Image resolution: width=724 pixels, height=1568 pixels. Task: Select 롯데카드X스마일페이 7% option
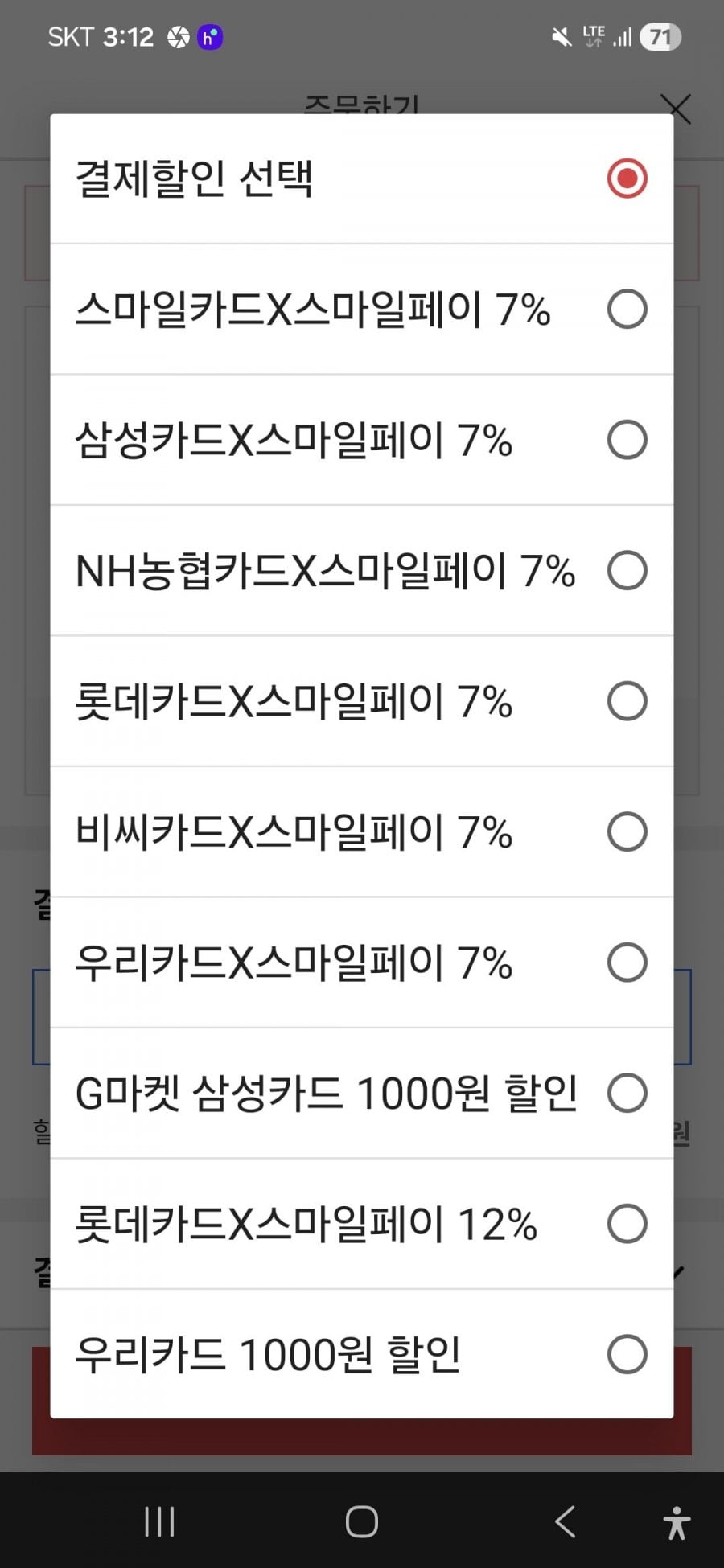361,701
